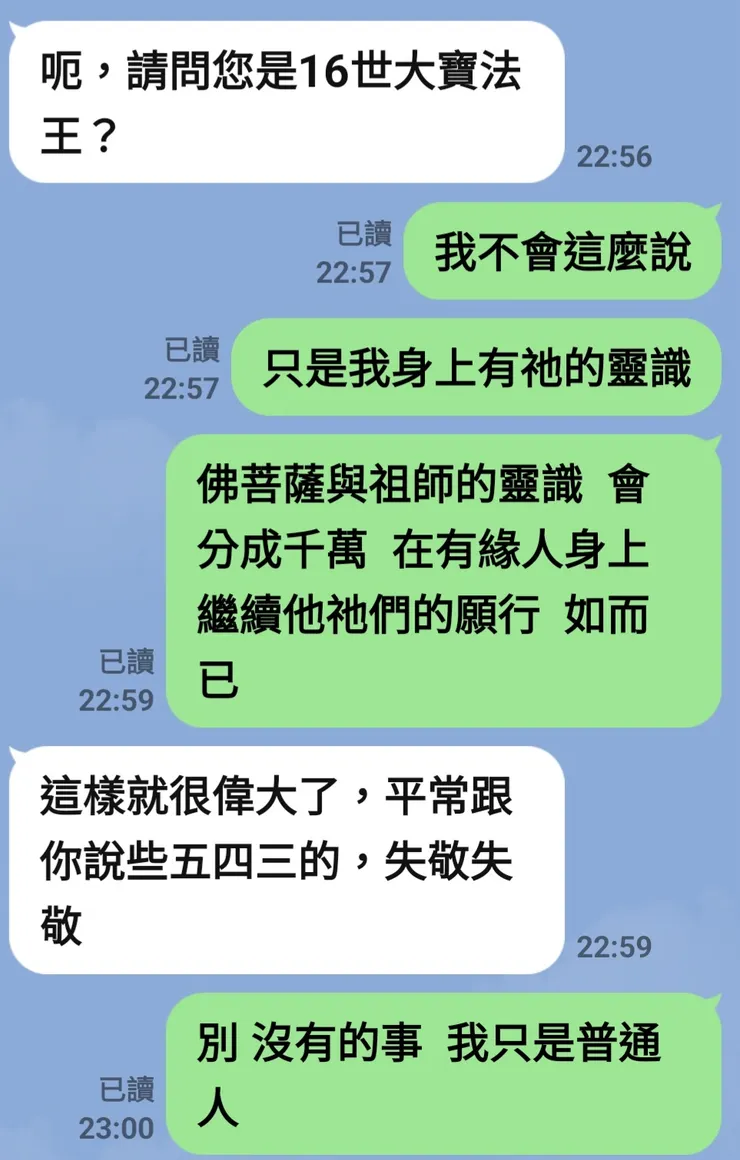Tap the message 只是我身上有祂的靈識
The image size is (740, 1160).
click(x=480, y=367)
